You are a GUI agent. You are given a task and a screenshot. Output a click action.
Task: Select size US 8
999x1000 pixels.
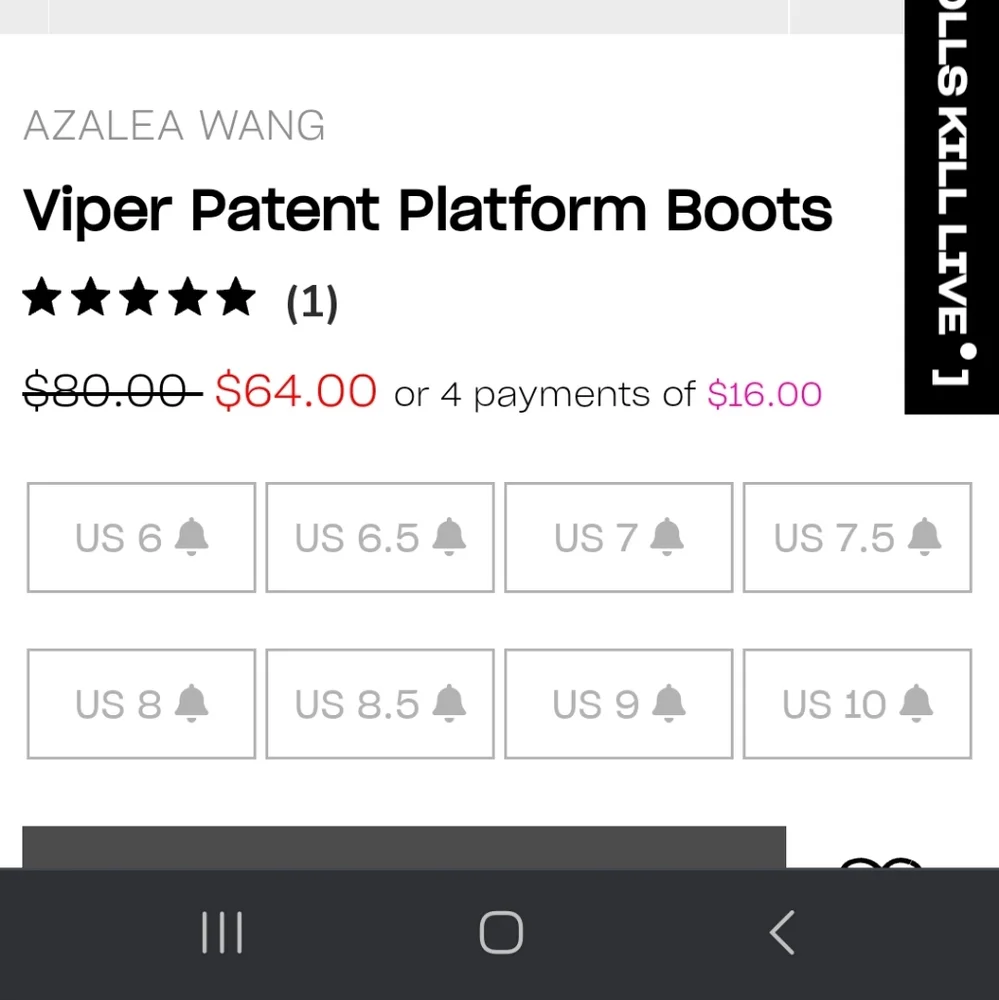click(141, 704)
